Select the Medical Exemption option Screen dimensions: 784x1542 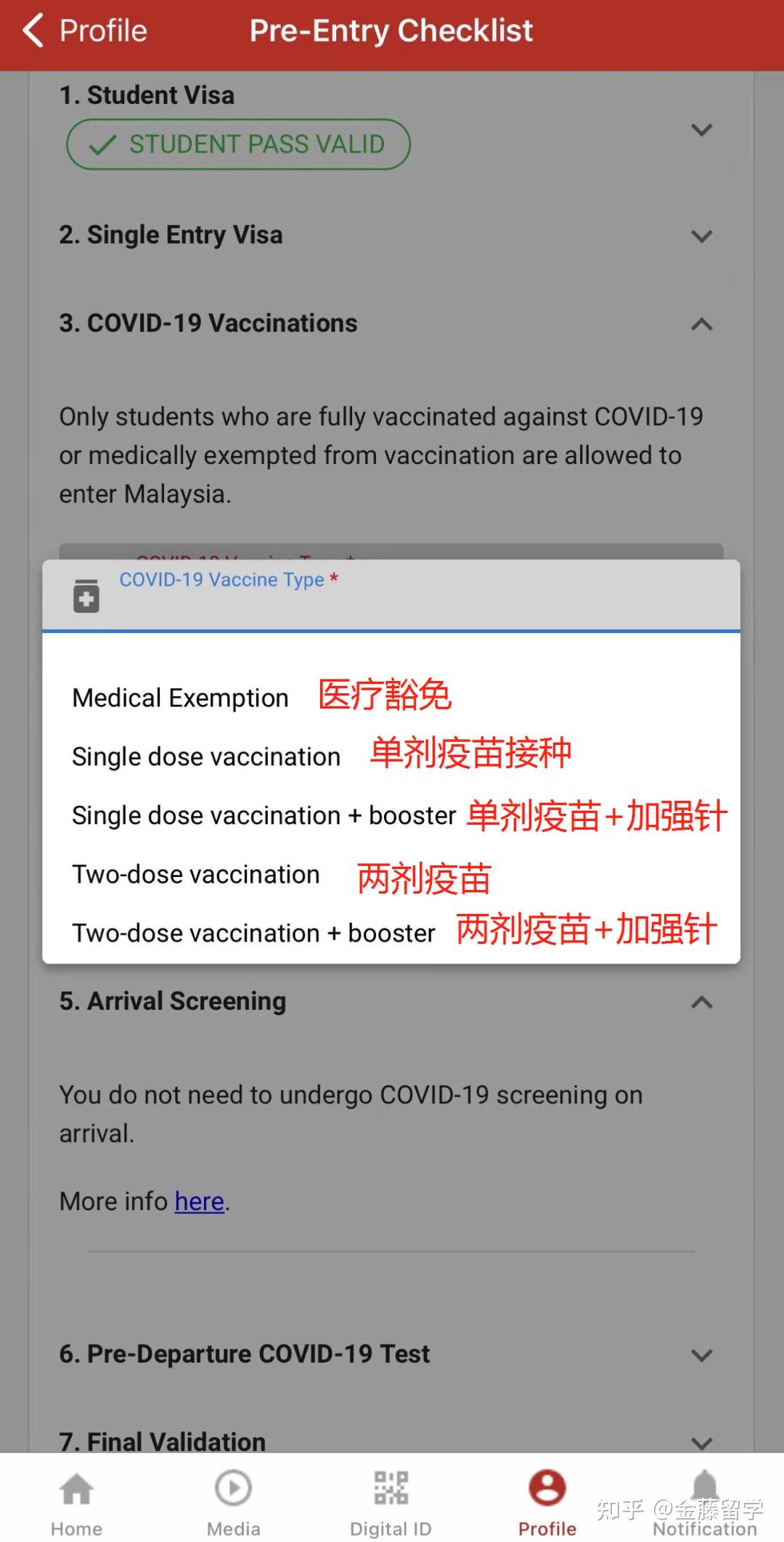click(180, 697)
